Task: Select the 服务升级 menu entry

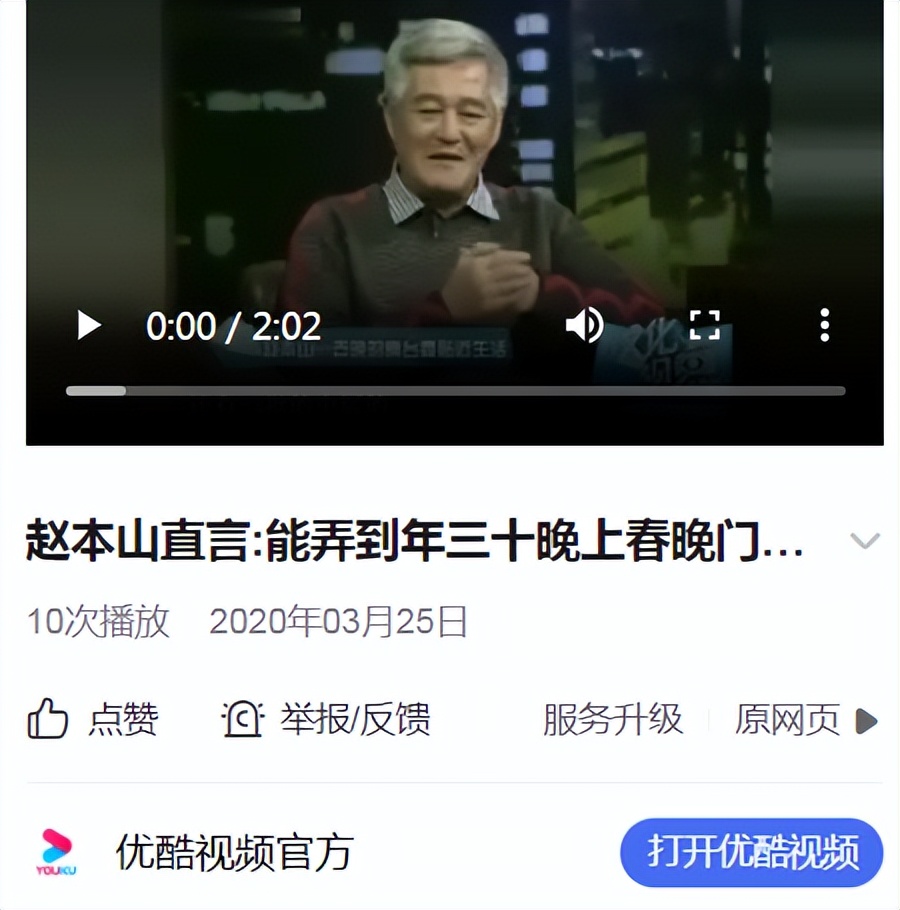Action: pos(612,720)
